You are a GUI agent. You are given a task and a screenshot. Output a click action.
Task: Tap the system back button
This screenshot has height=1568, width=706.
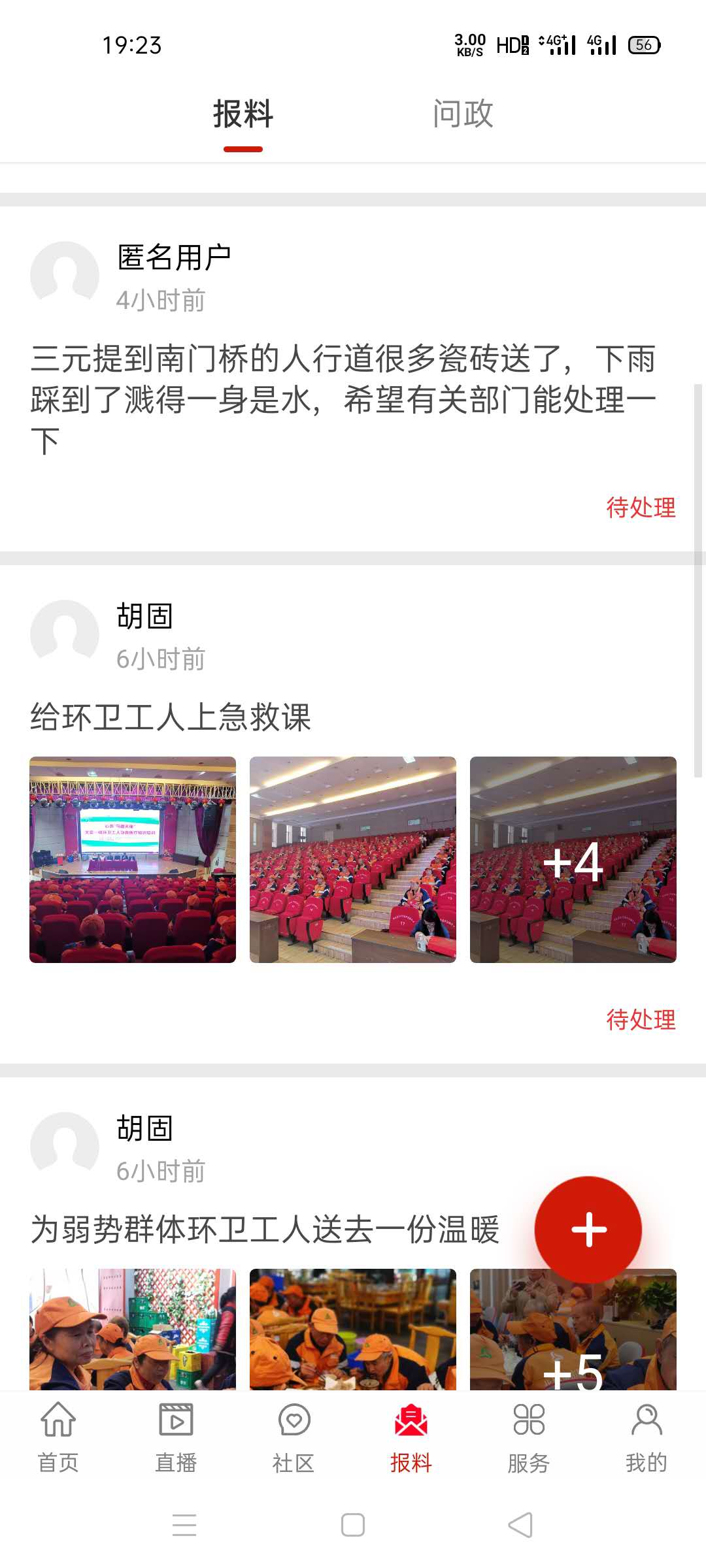pyautogui.click(x=520, y=1525)
